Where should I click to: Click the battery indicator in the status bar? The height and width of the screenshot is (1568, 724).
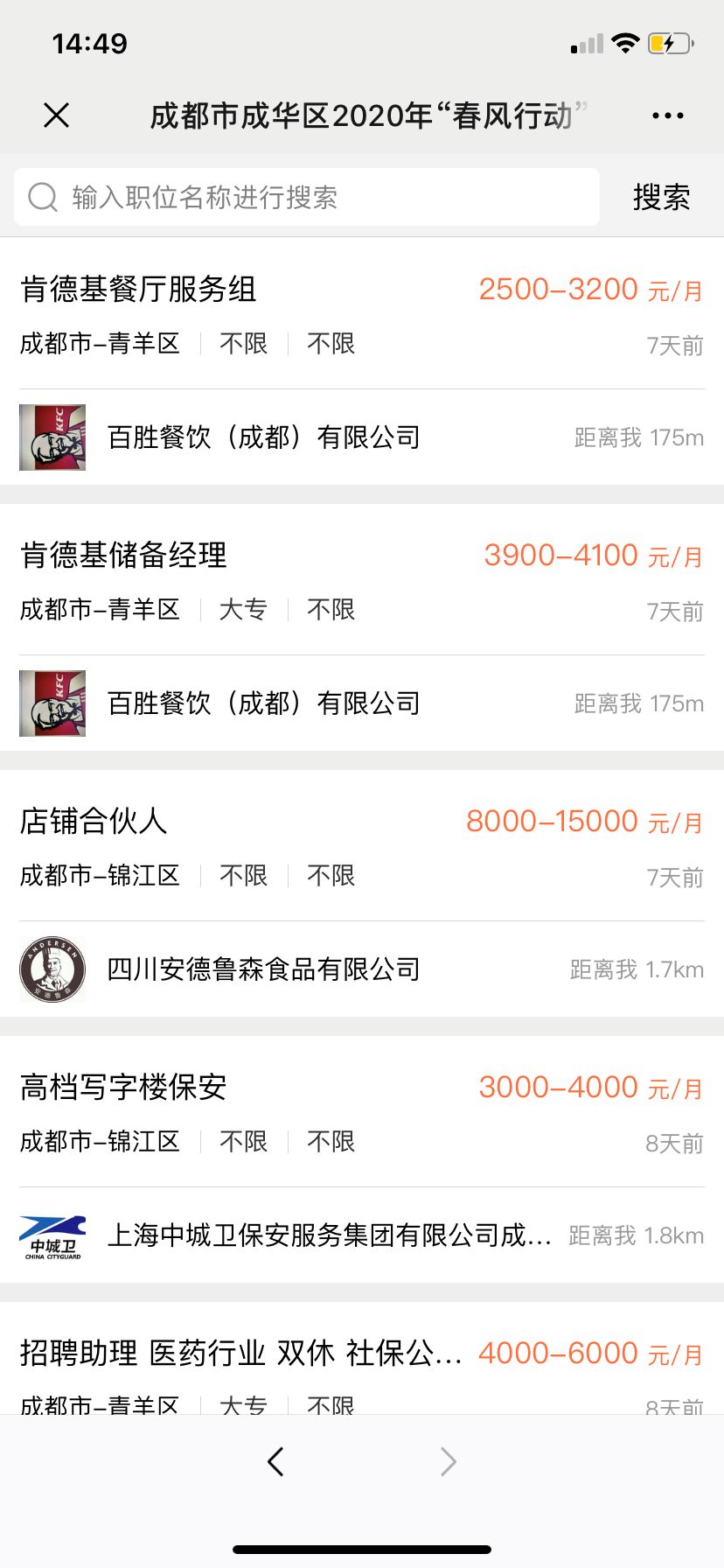pyautogui.click(x=669, y=42)
